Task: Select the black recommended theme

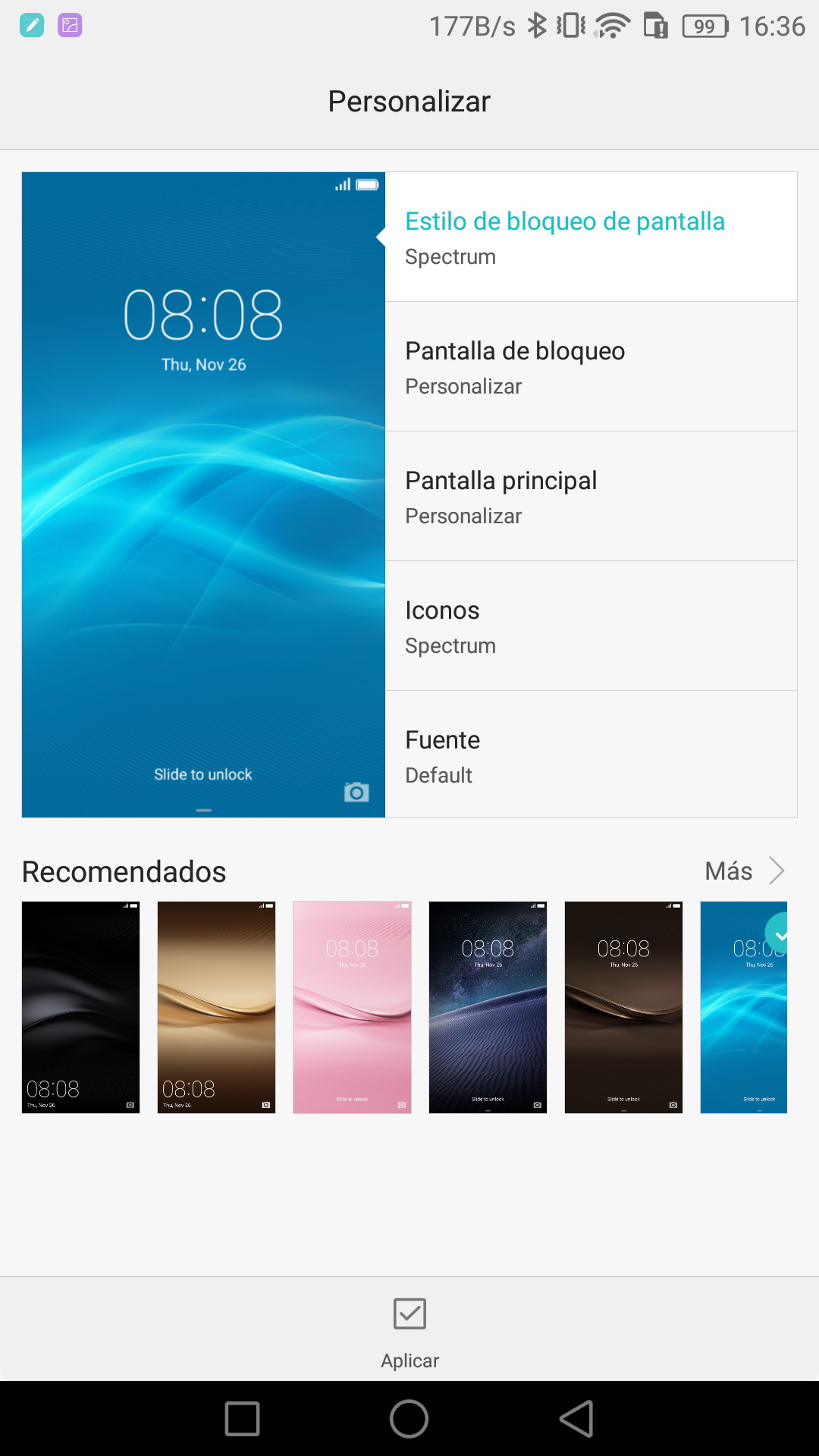Action: [x=80, y=1007]
